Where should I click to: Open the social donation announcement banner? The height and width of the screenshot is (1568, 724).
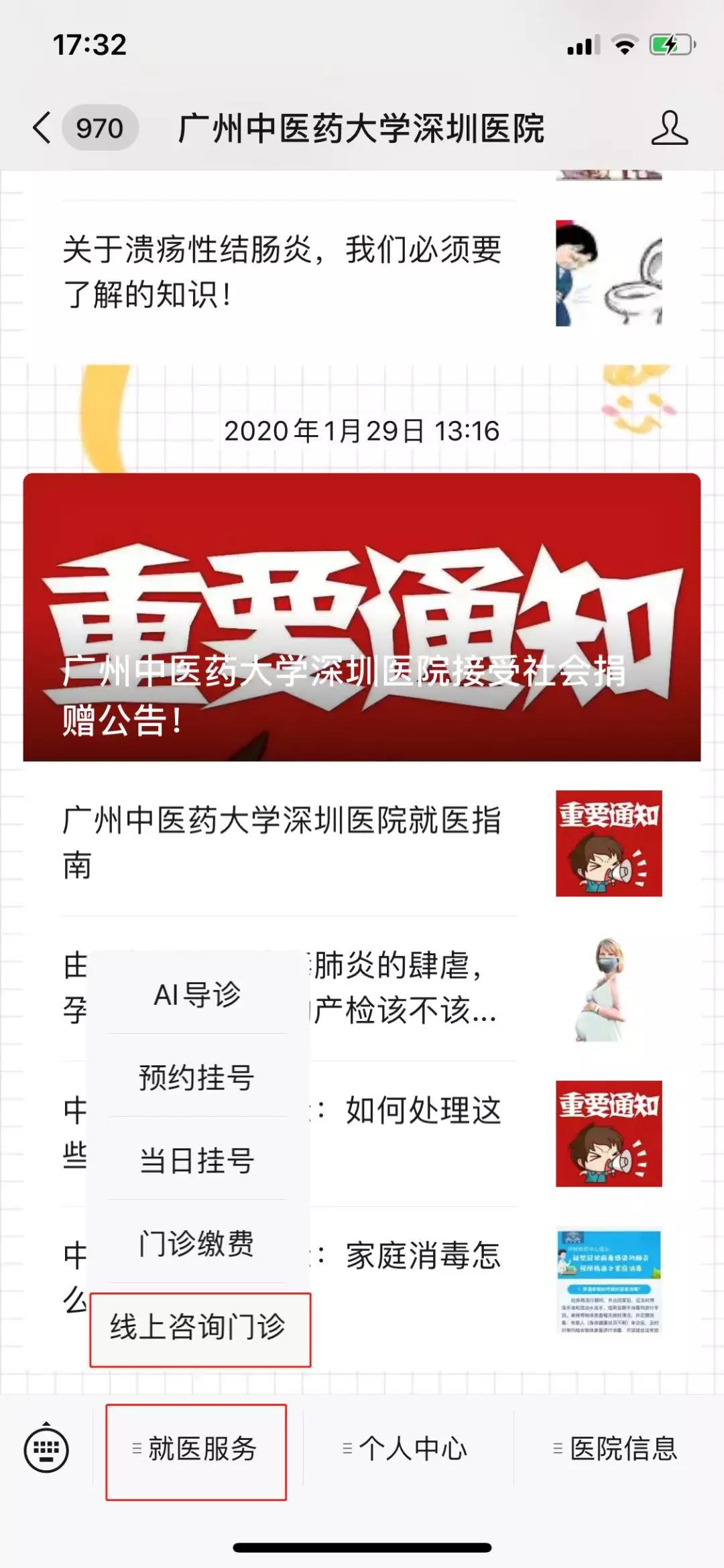[x=362, y=617]
